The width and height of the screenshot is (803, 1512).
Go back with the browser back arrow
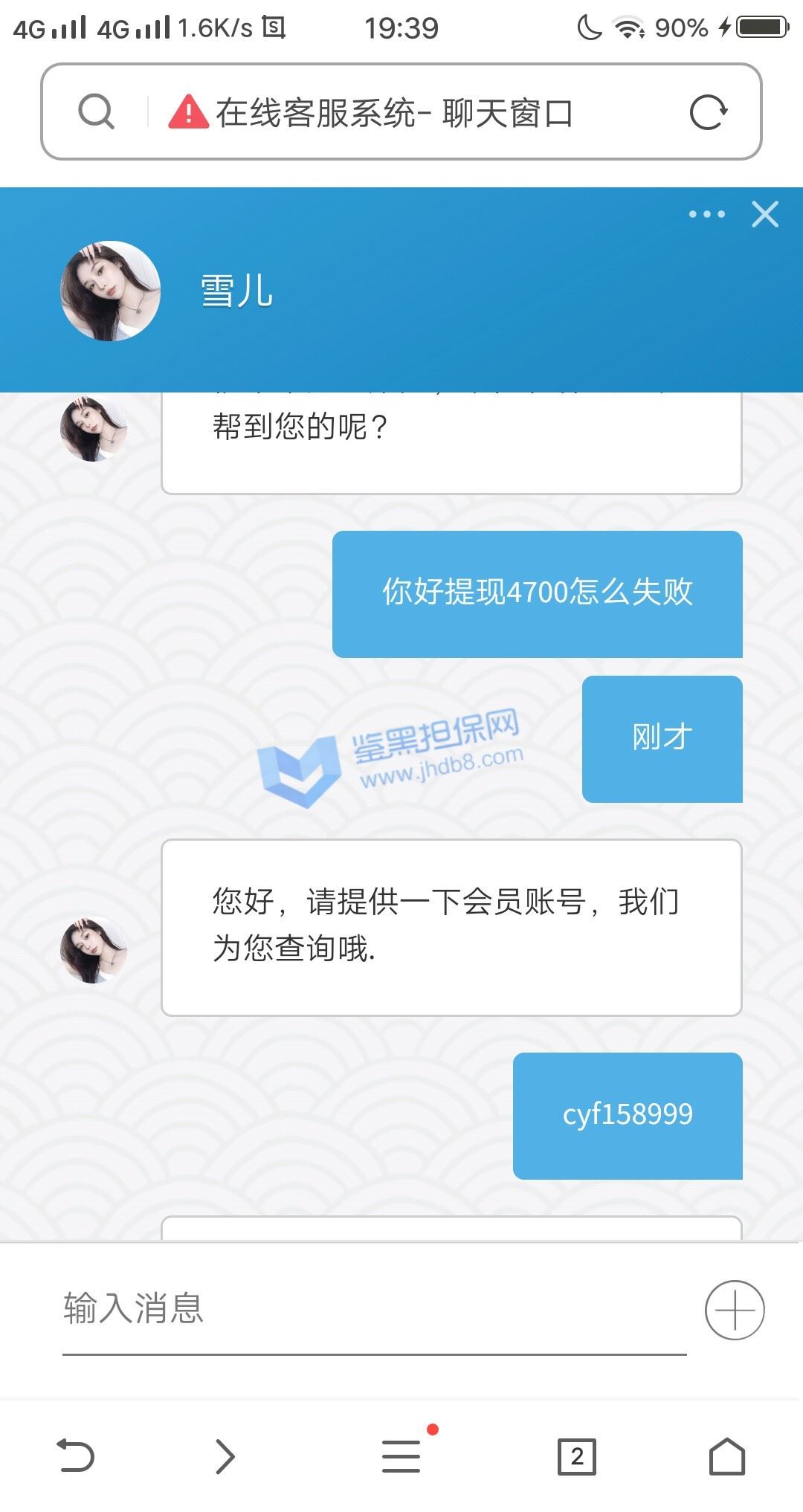(x=76, y=1456)
